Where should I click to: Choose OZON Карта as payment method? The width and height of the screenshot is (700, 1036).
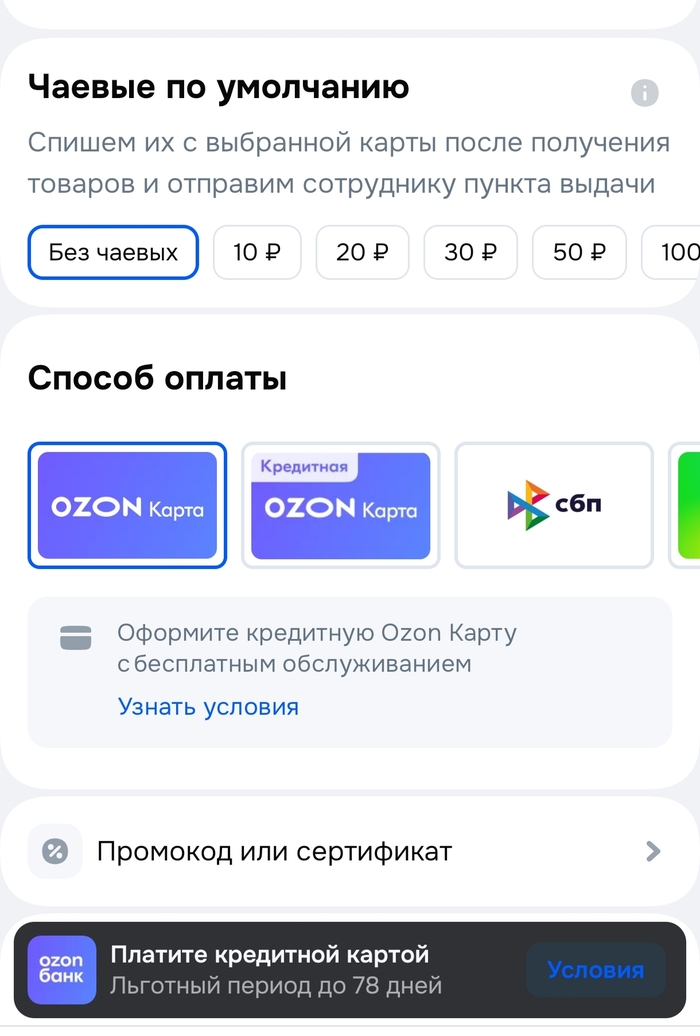click(x=127, y=506)
